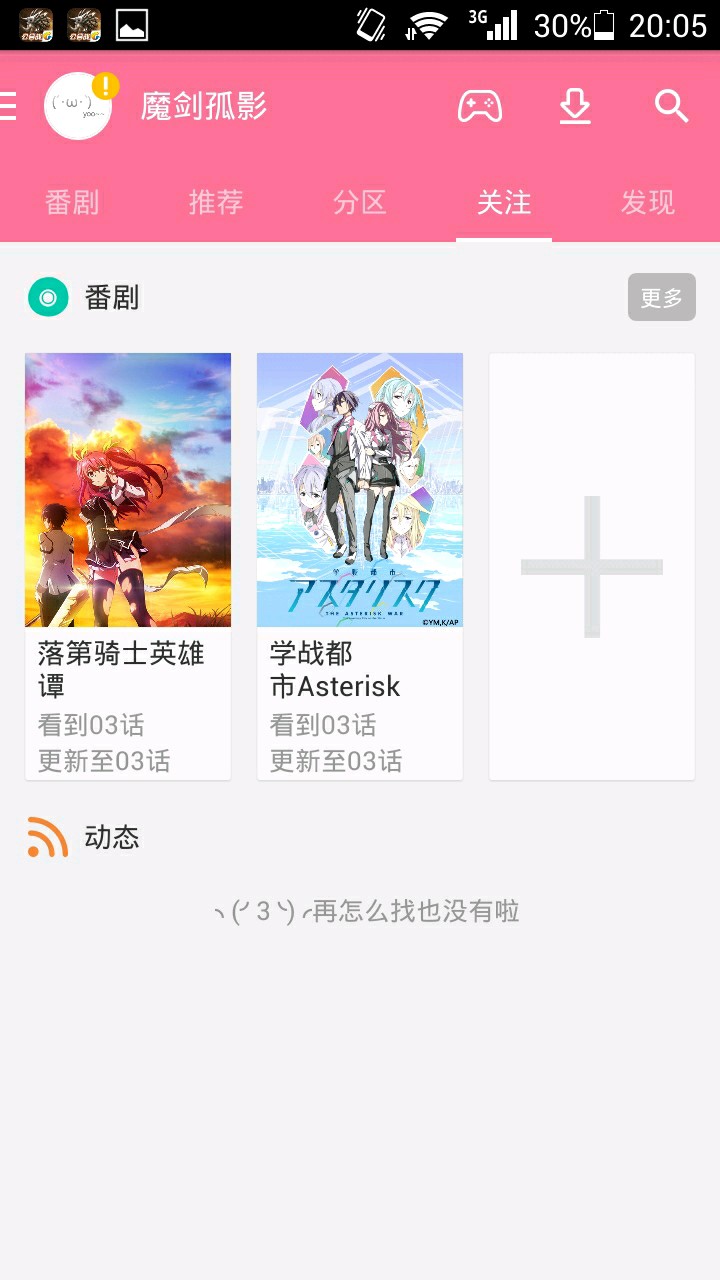Switch to the 分区 tab
720x1280 pixels.
coord(360,203)
